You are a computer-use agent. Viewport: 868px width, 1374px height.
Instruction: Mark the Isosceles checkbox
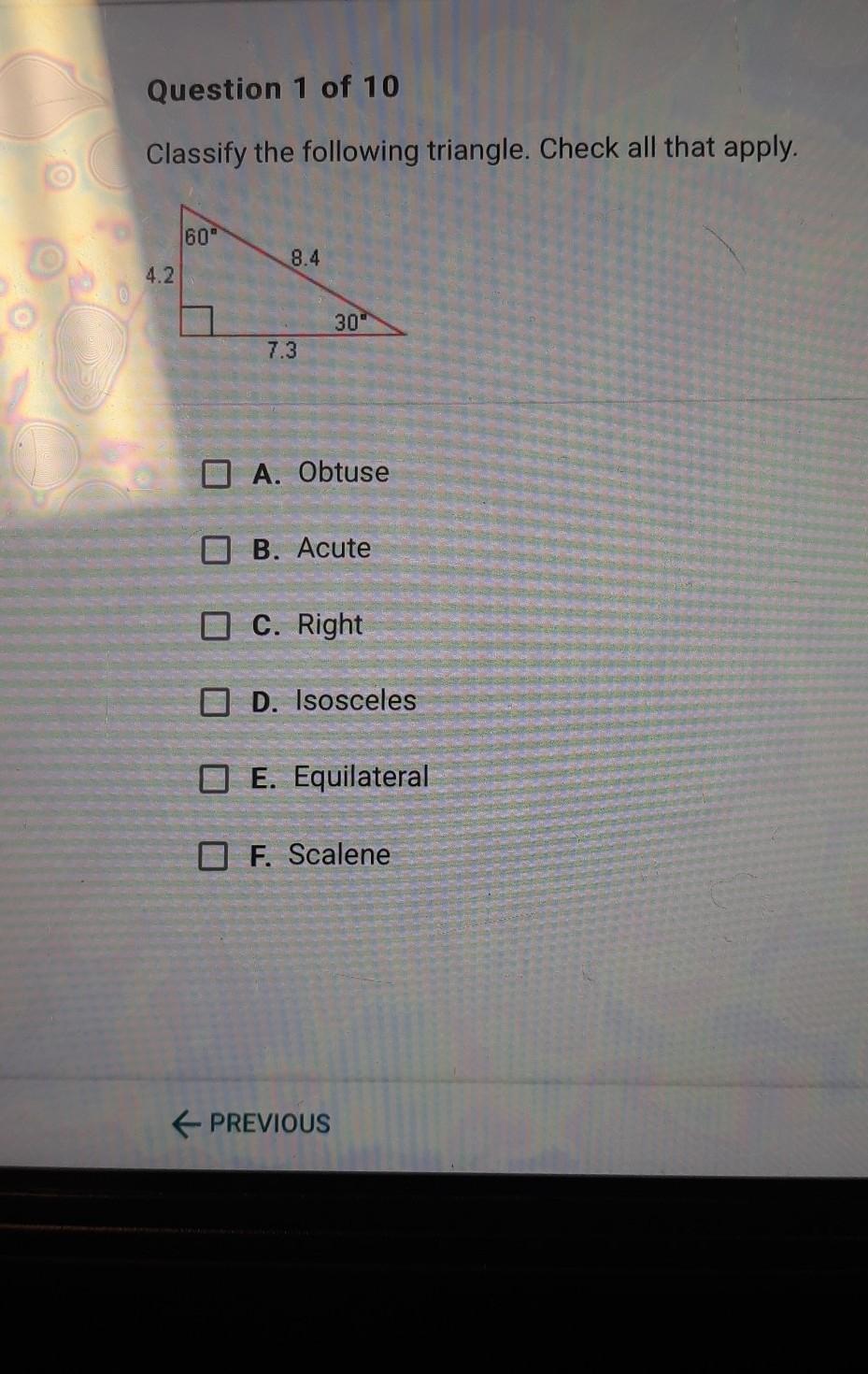pos(215,702)
